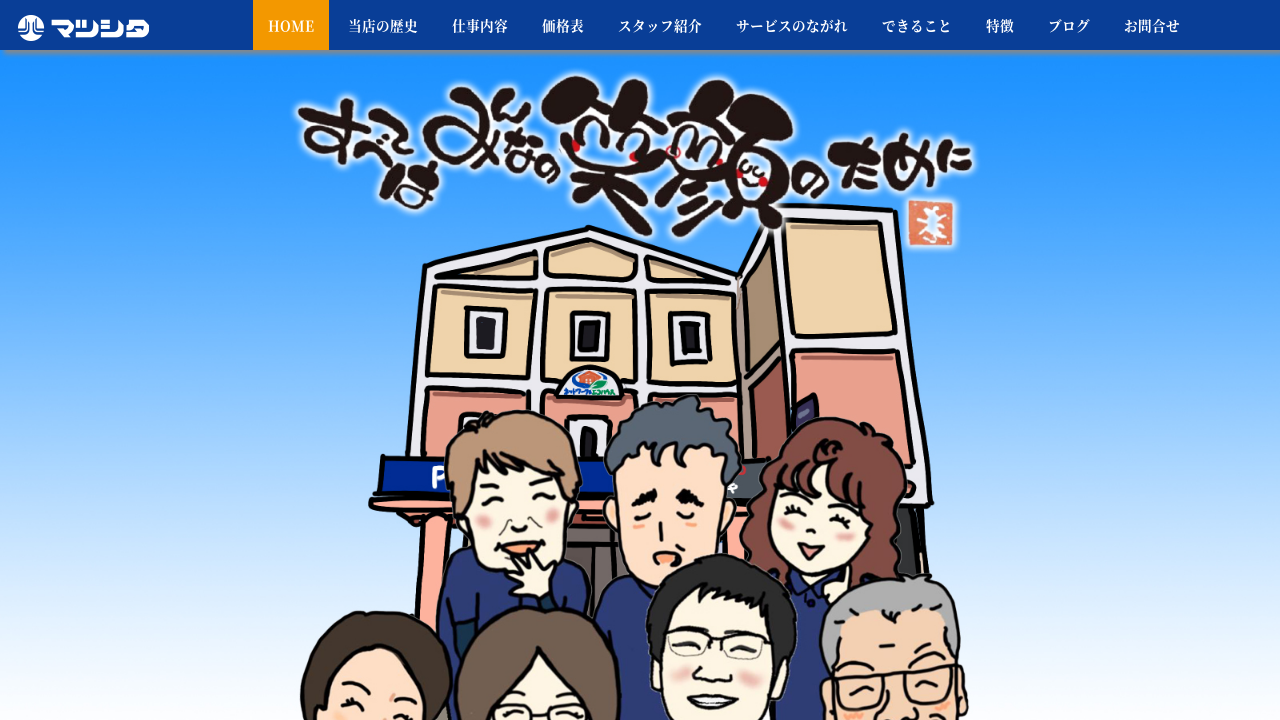Open the 特徴 section
The height and width of the screenshot is (720, 1280).
[1000, 26]
